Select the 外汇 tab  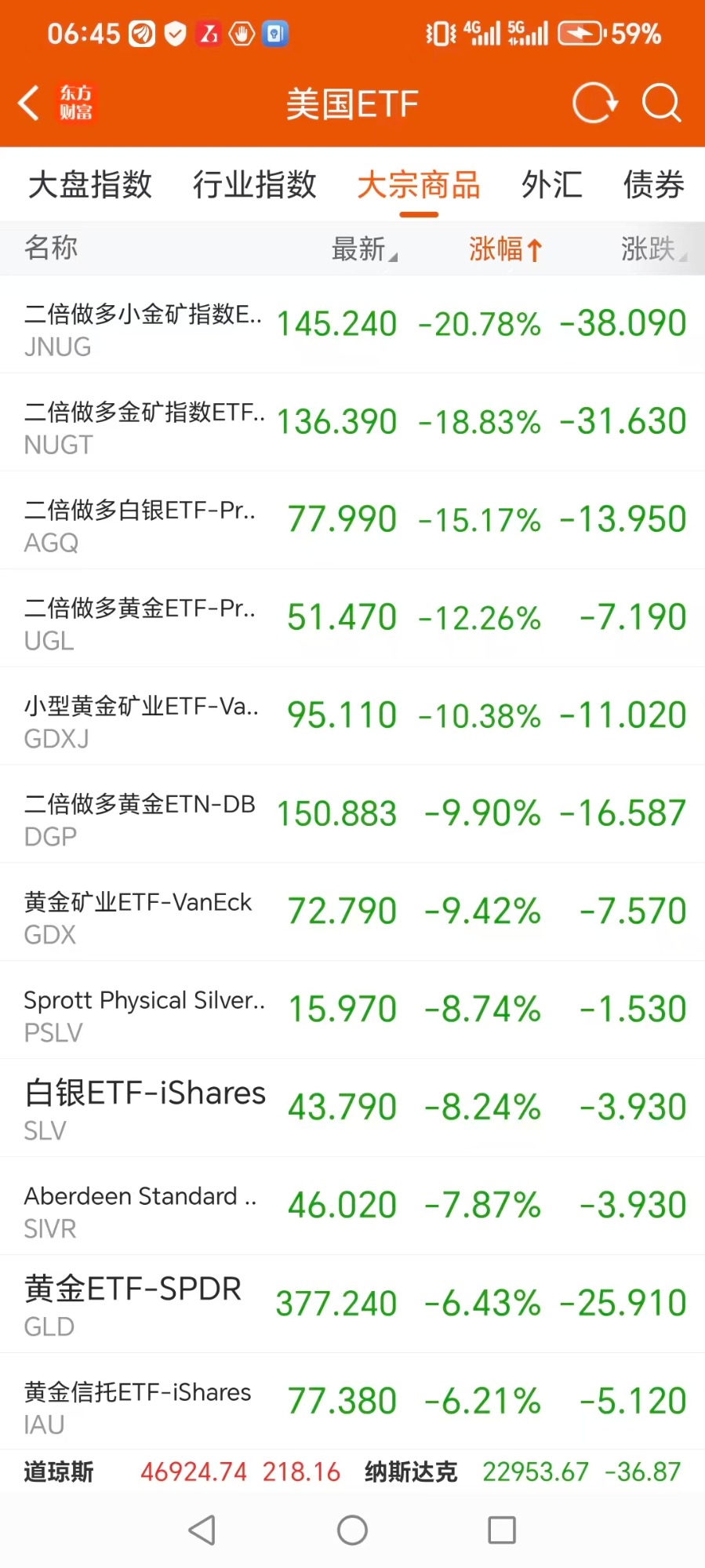click(x=552, y=185)
